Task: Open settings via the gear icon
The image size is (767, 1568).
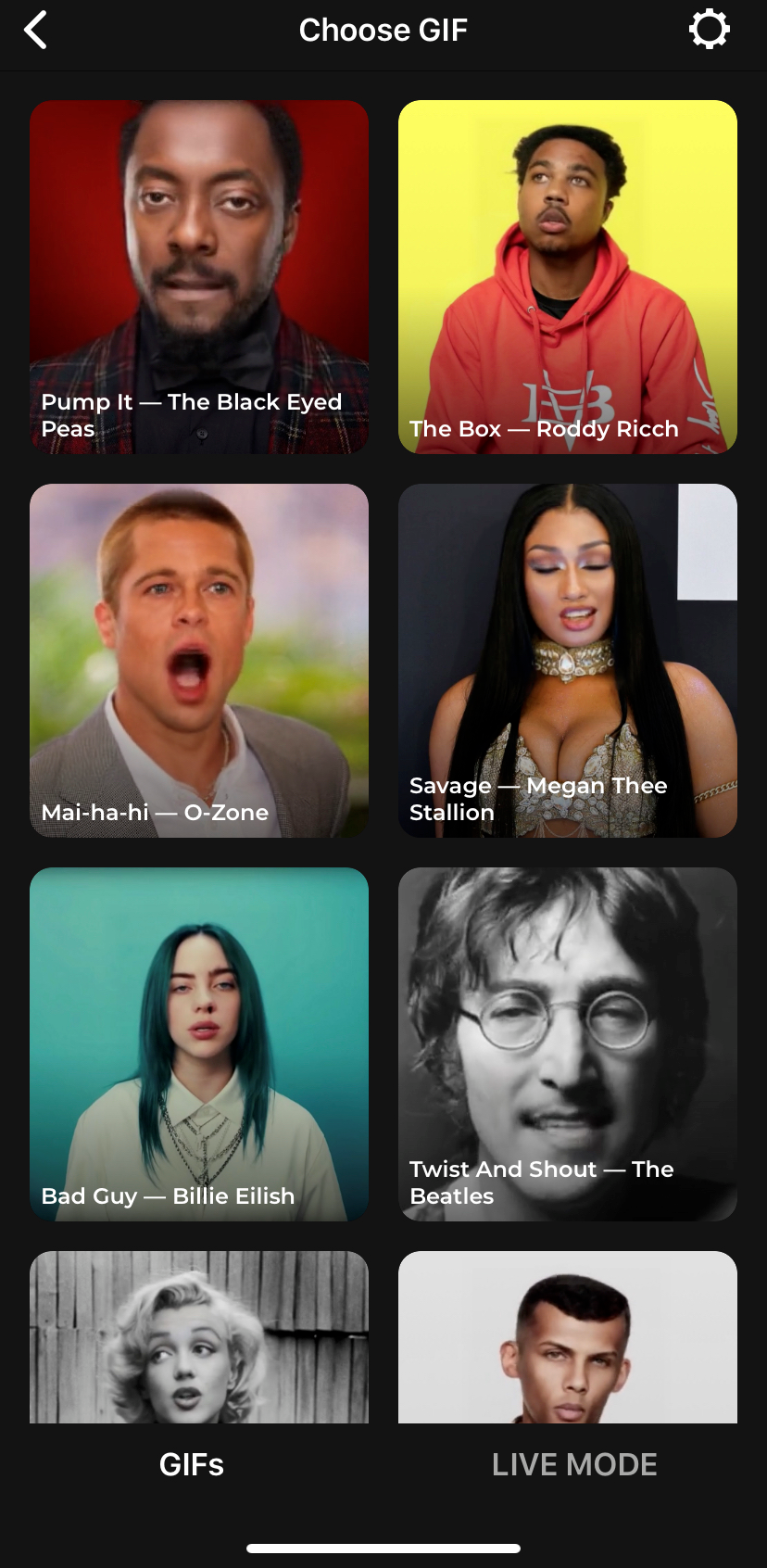Action: coord(709,30)
